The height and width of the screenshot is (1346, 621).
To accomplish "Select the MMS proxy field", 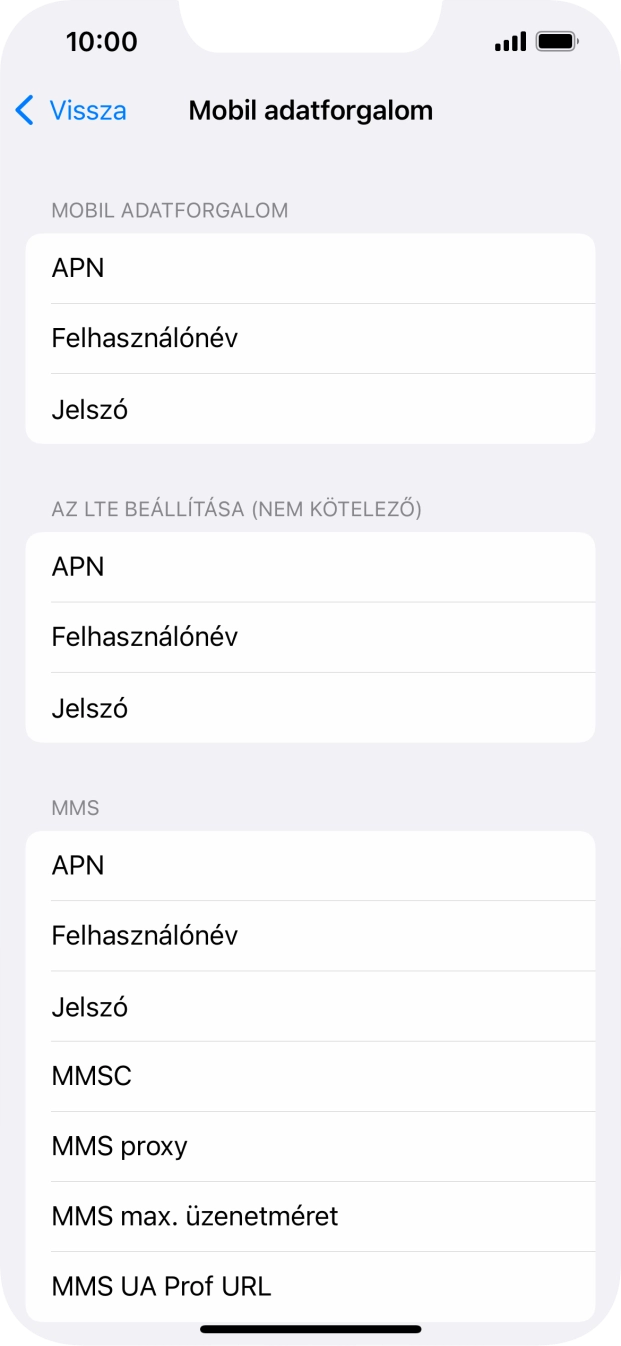I will 310,1146.
